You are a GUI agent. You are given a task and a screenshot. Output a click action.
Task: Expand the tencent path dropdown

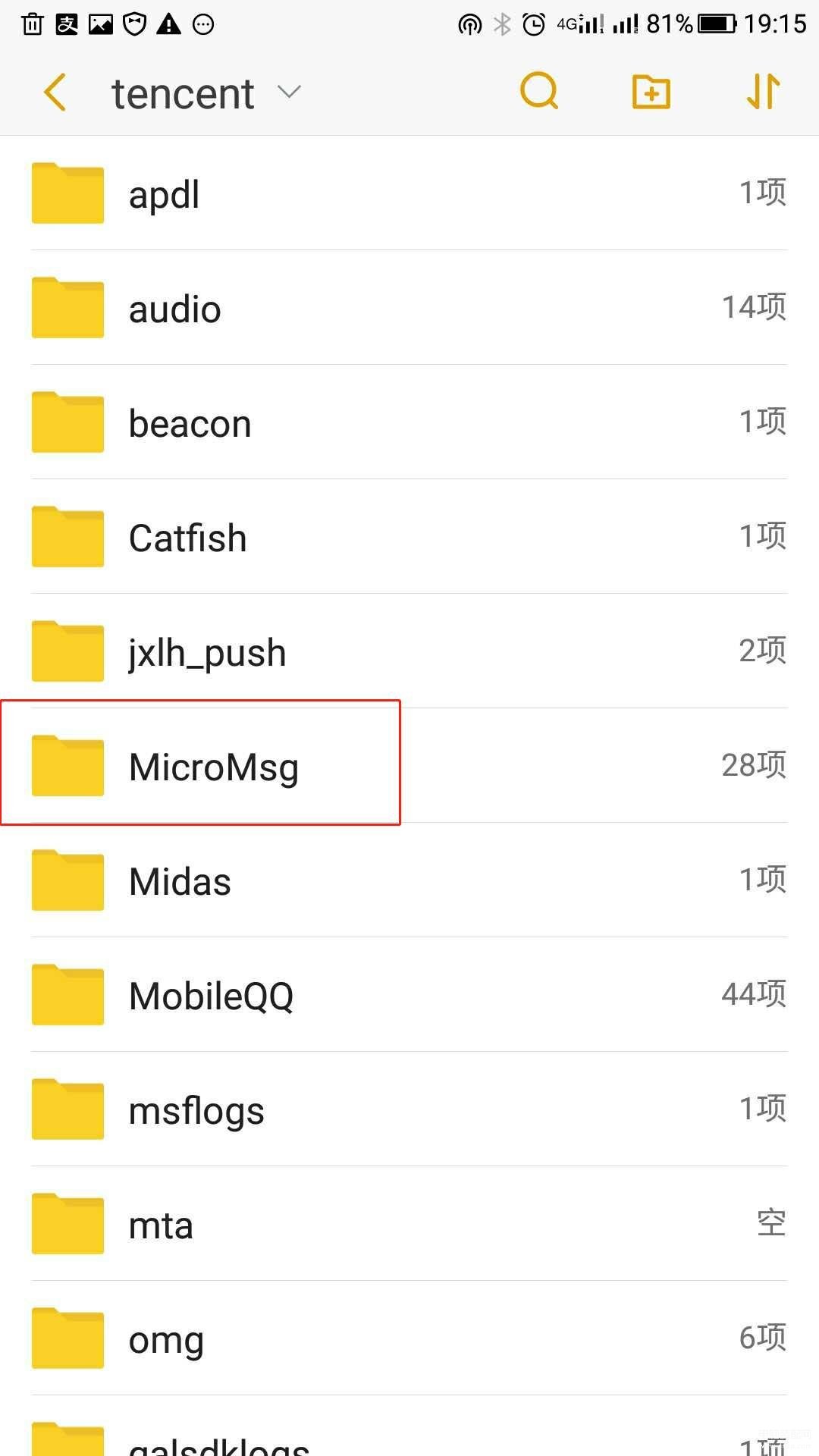click(289, 93)
